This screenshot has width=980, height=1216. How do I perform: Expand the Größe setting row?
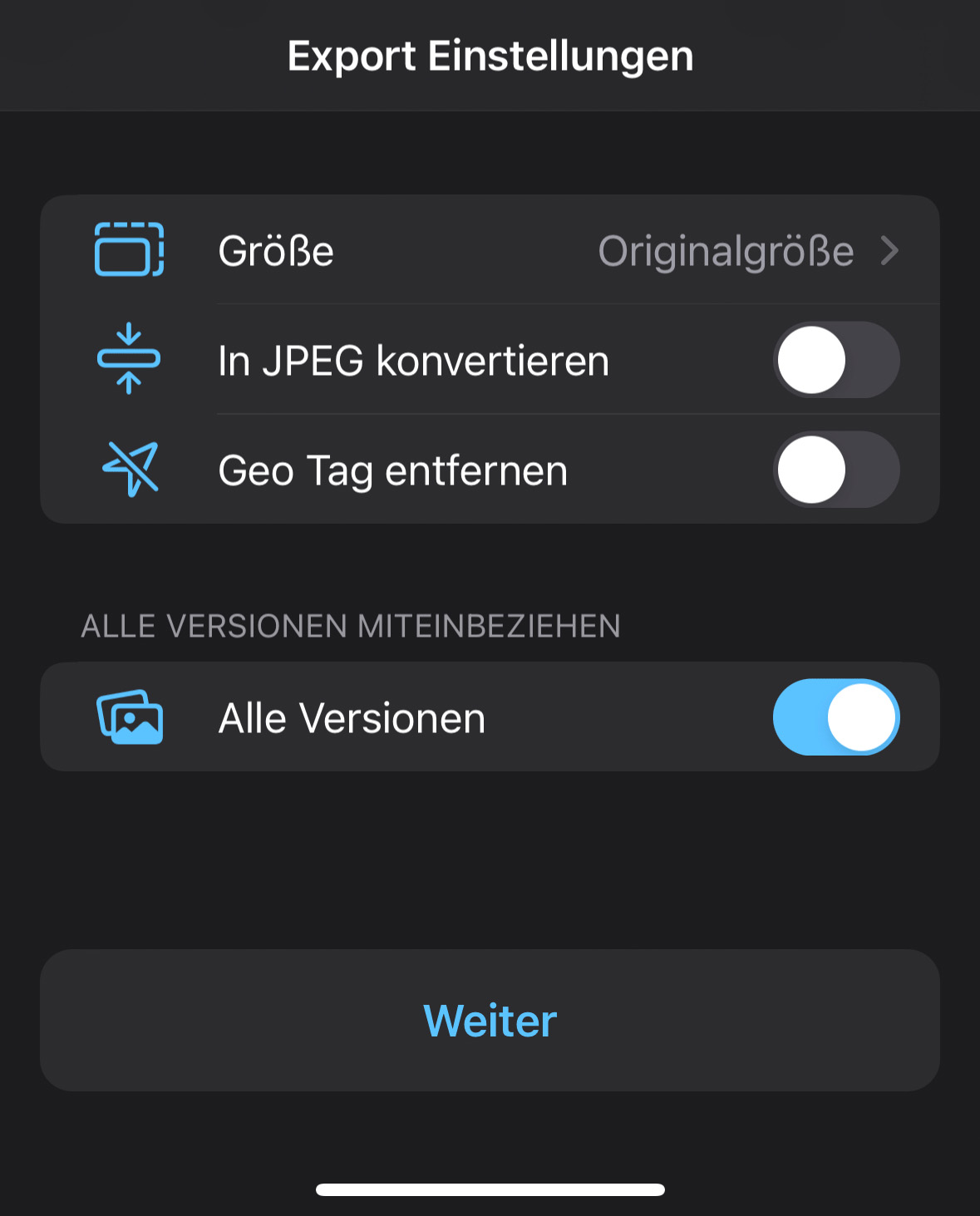(490, 250)
